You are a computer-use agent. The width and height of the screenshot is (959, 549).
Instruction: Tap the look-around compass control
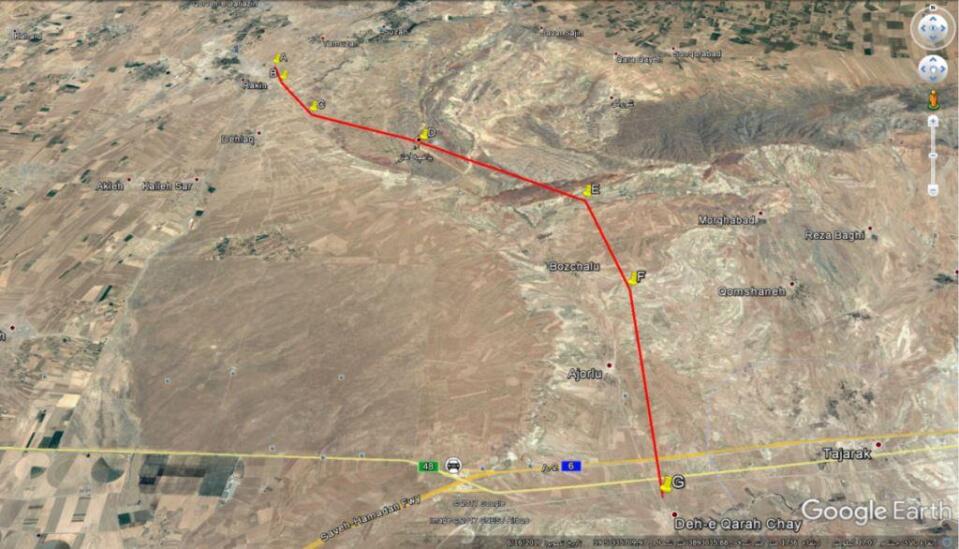[x=932, y=29]
